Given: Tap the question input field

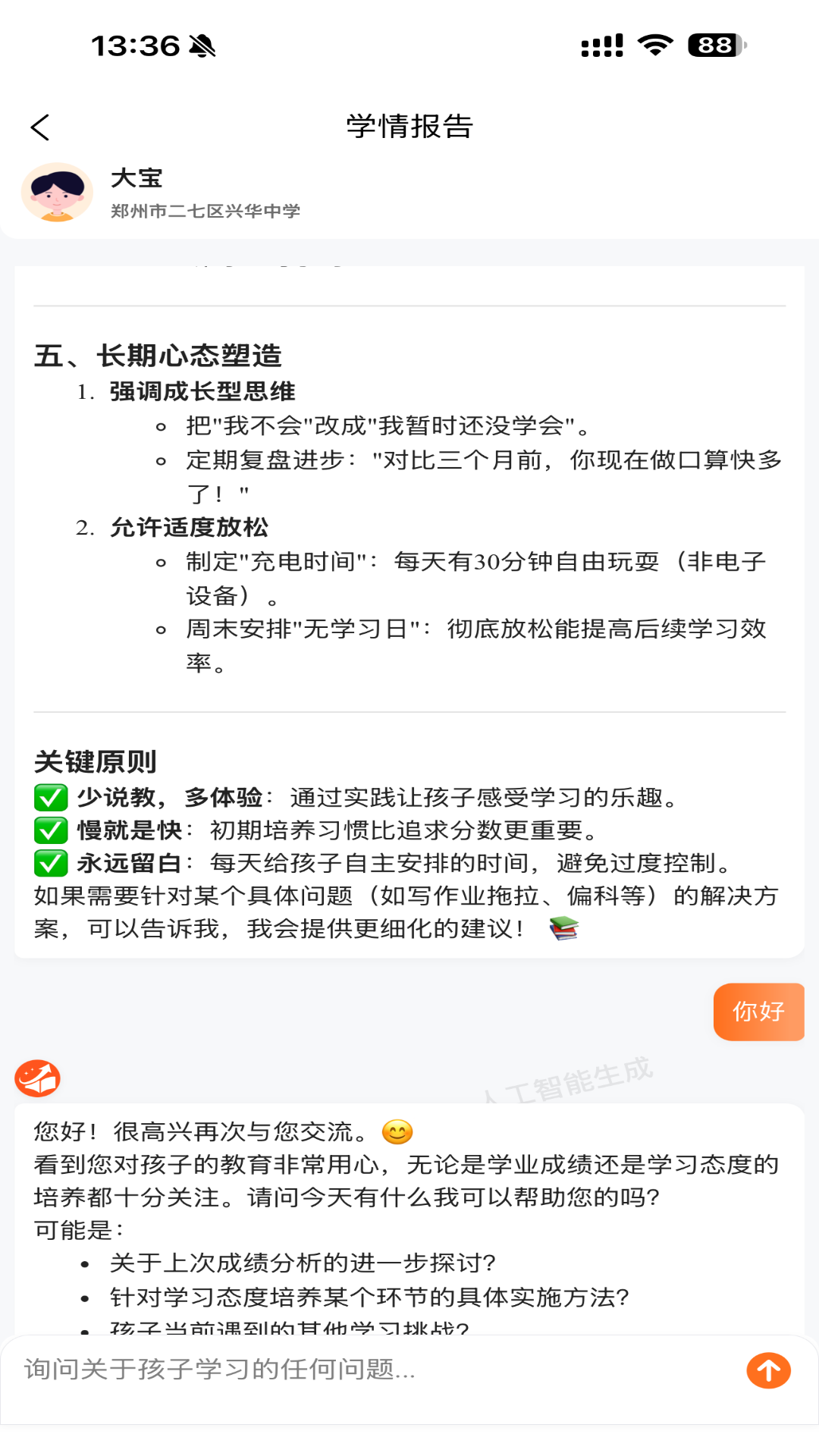Looking at the screenshot, I should point(372,1370).
